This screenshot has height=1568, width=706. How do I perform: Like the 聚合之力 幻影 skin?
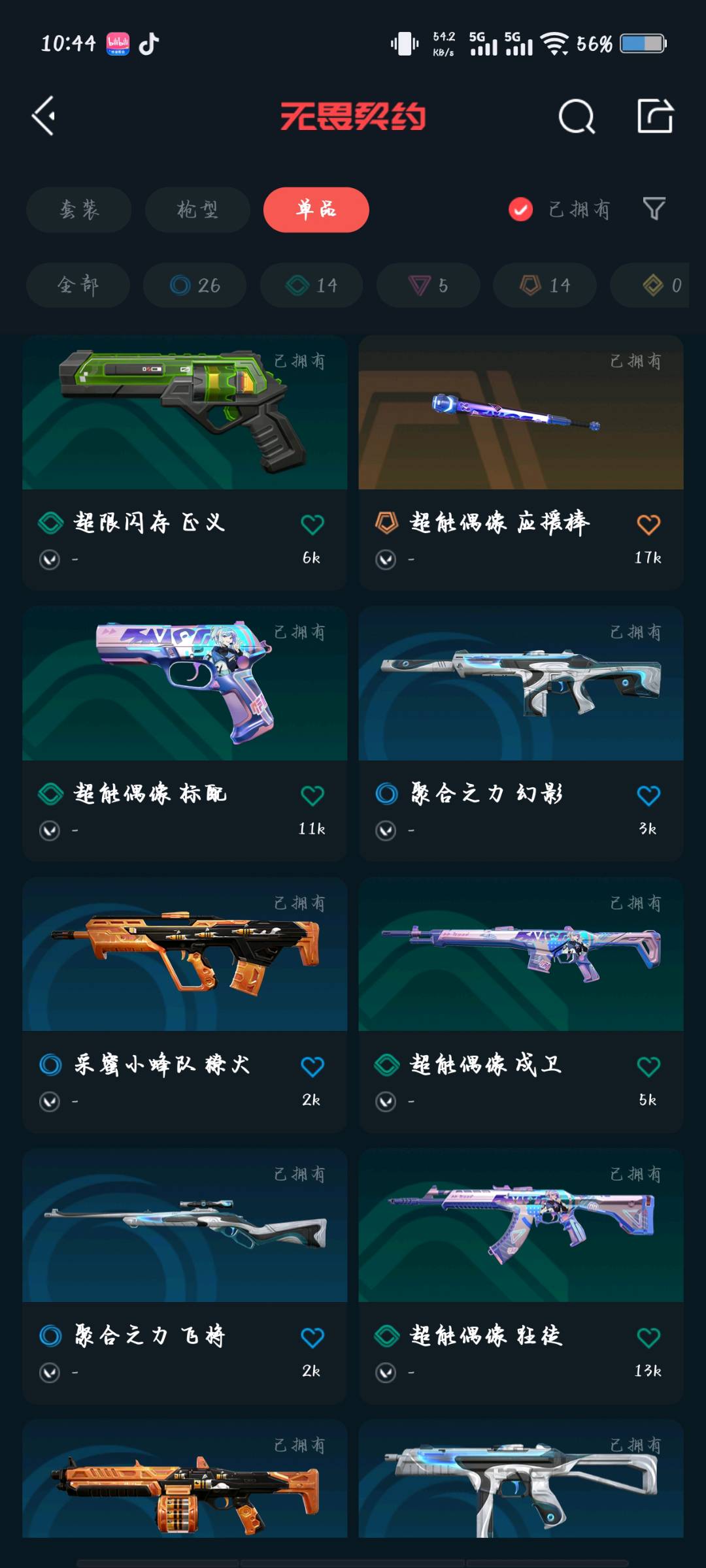click(x=648, y=795)
